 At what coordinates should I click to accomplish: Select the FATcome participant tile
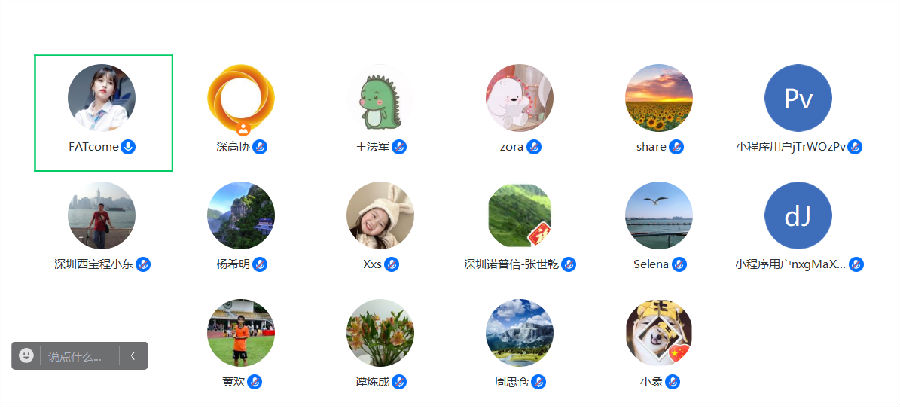pos(102,99)
